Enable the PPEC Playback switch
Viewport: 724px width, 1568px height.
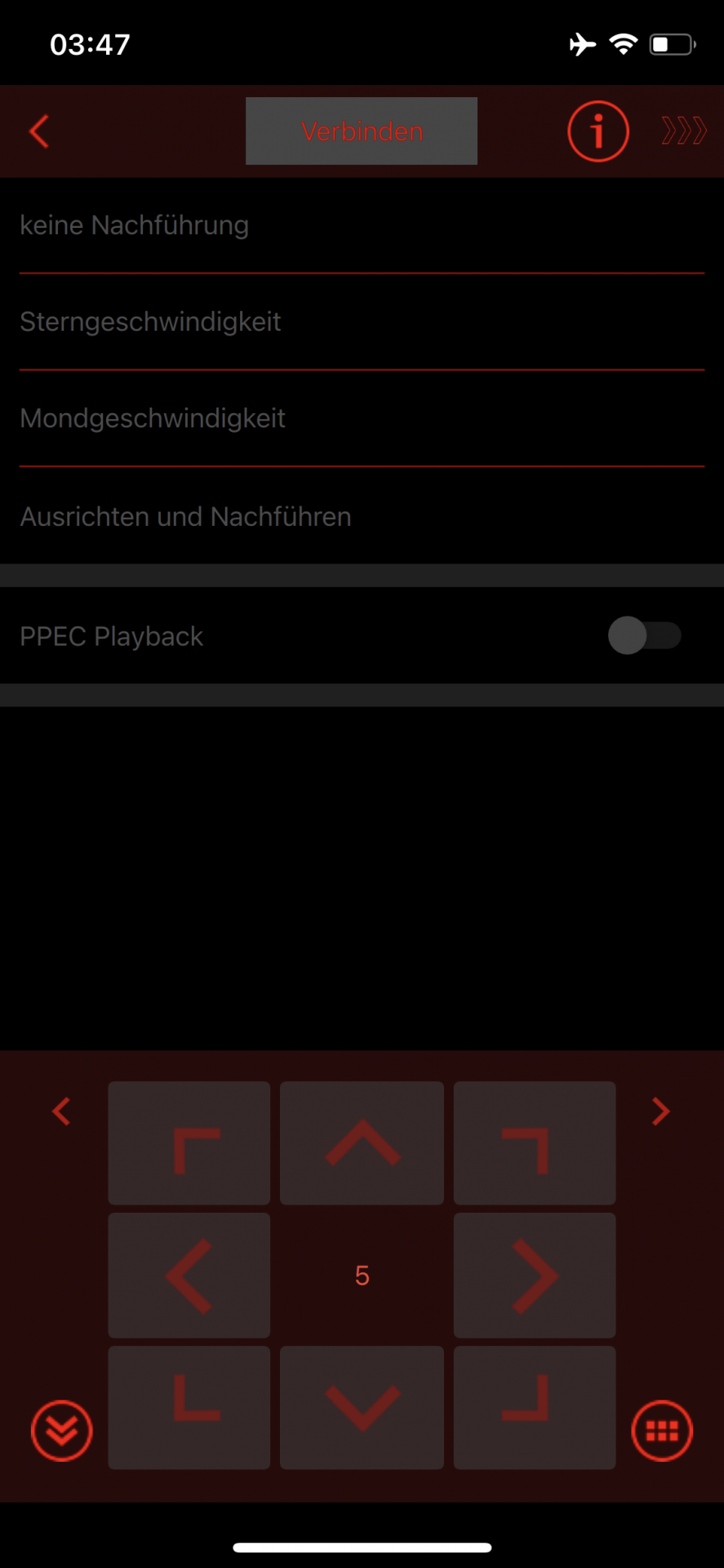click(x=645, y=635)
